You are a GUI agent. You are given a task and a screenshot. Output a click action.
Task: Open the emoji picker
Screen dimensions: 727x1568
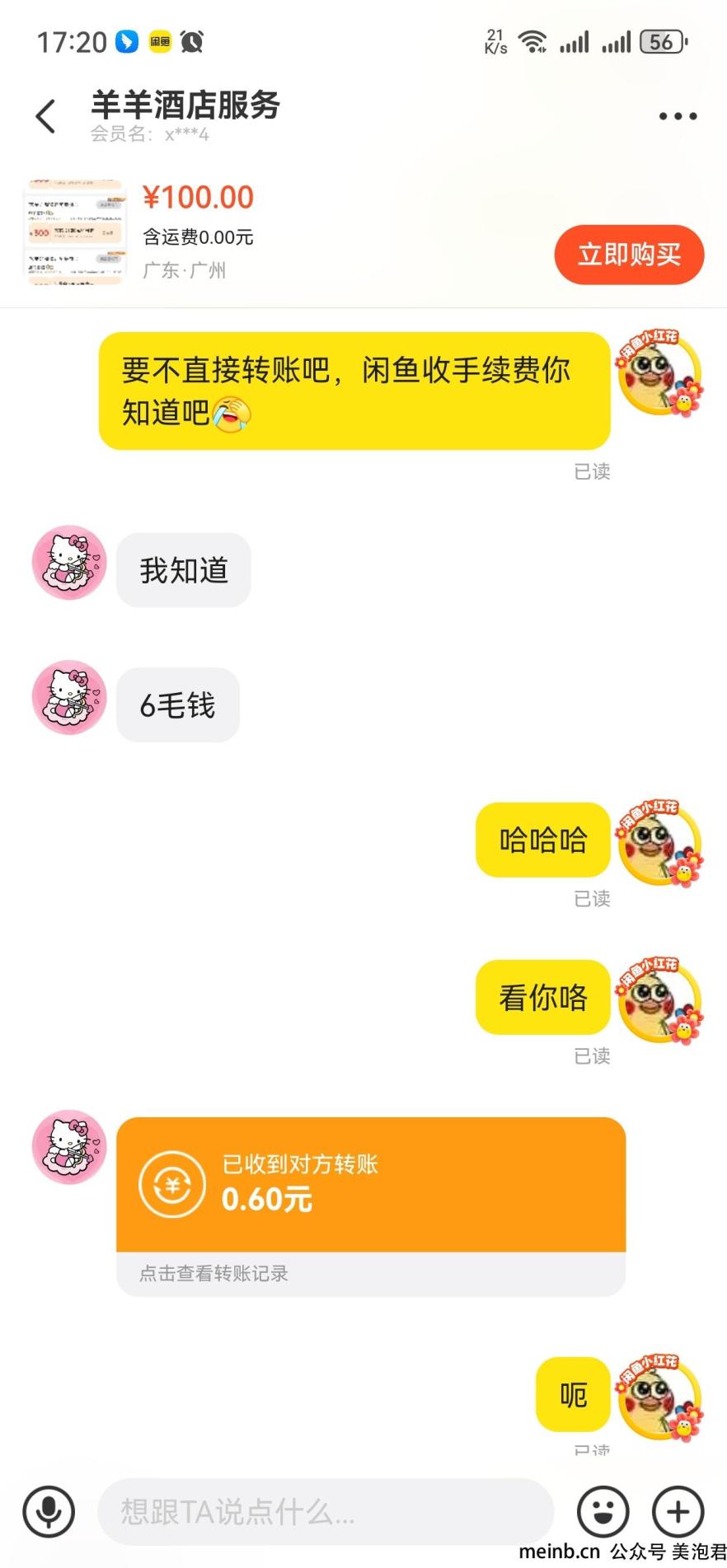coord(603,1511)
